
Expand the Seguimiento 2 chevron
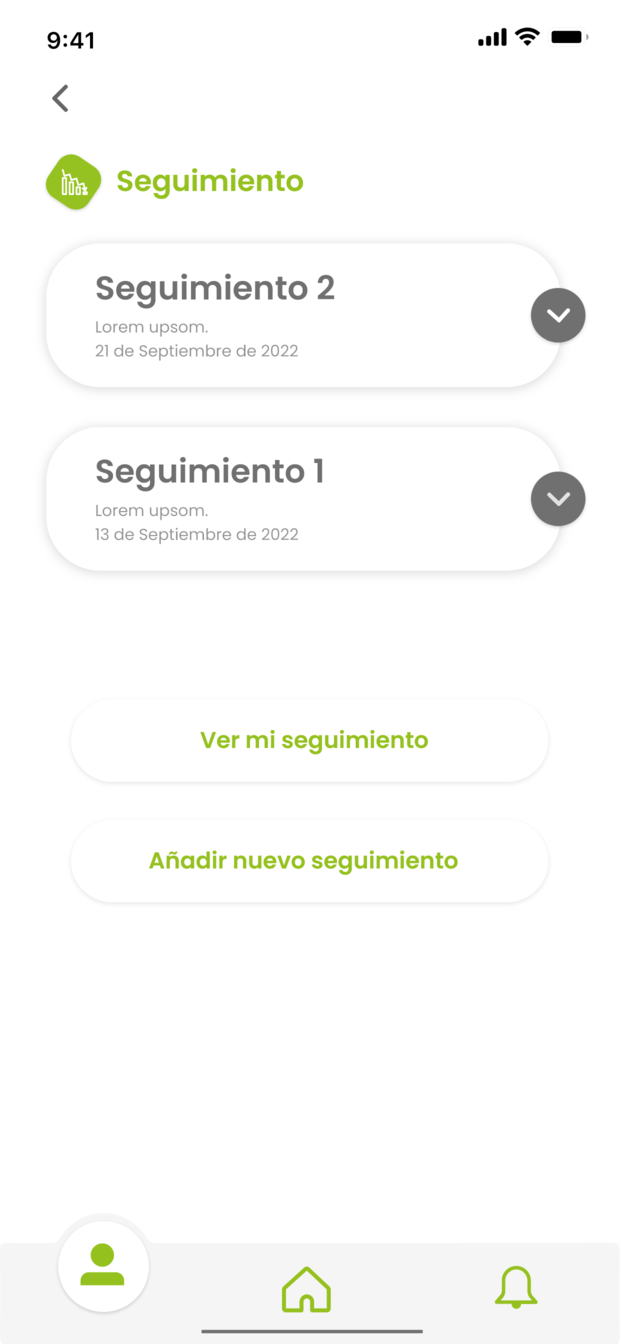pyautogui.click(x=558, y=315)
